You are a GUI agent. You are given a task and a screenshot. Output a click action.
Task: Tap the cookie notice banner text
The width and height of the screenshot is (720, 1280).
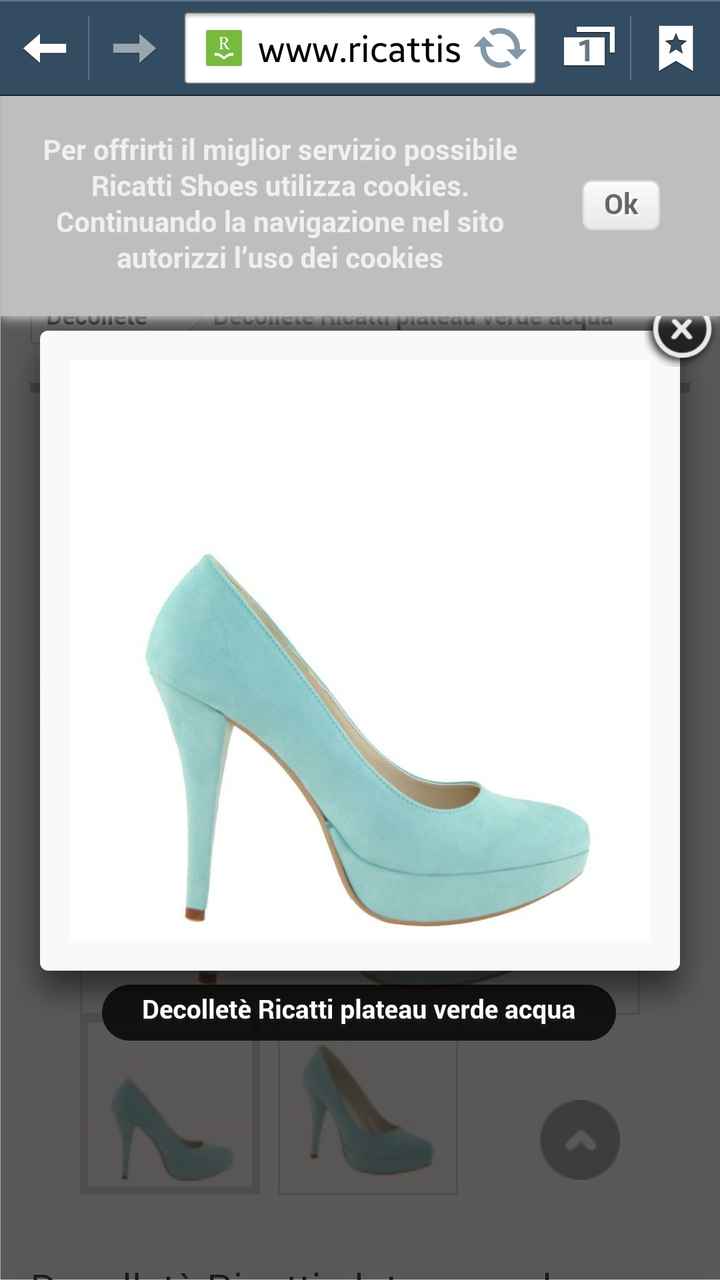280,204
